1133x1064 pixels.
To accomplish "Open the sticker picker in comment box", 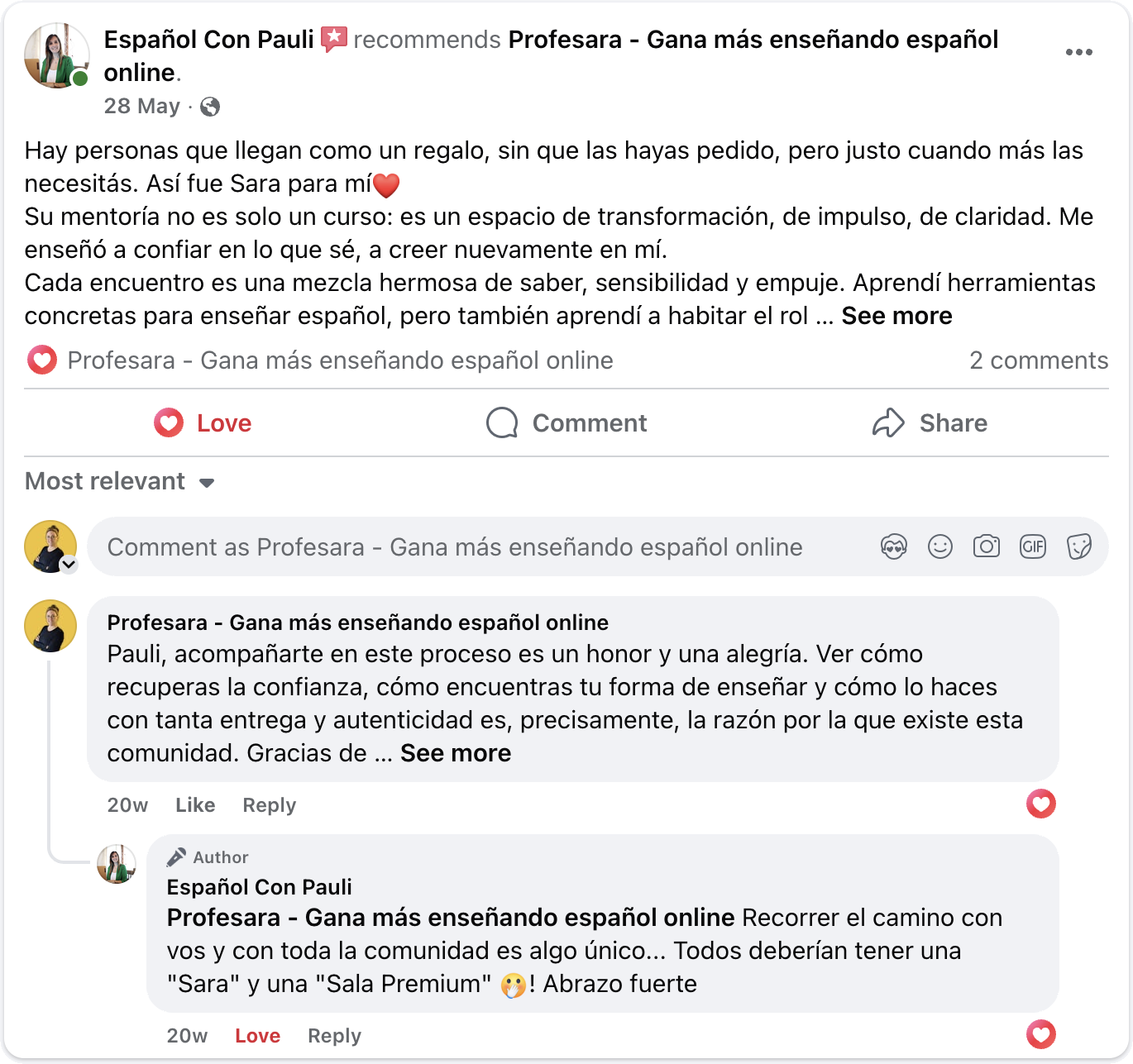I will [x=1079, y=546].
